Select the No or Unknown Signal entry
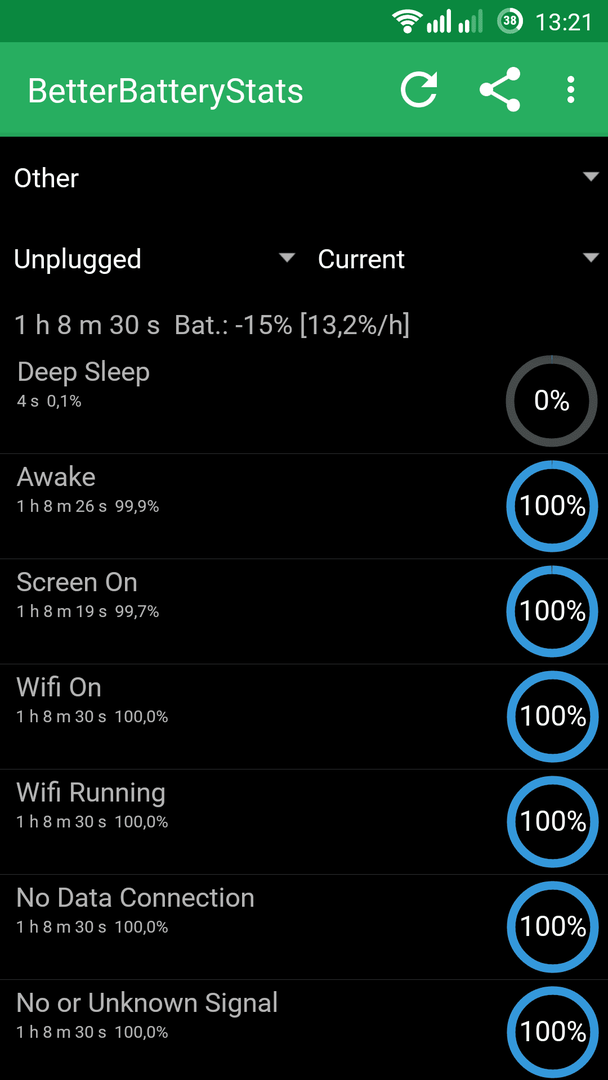Viewport: 608px width, 1080px height. point(304,1030)
